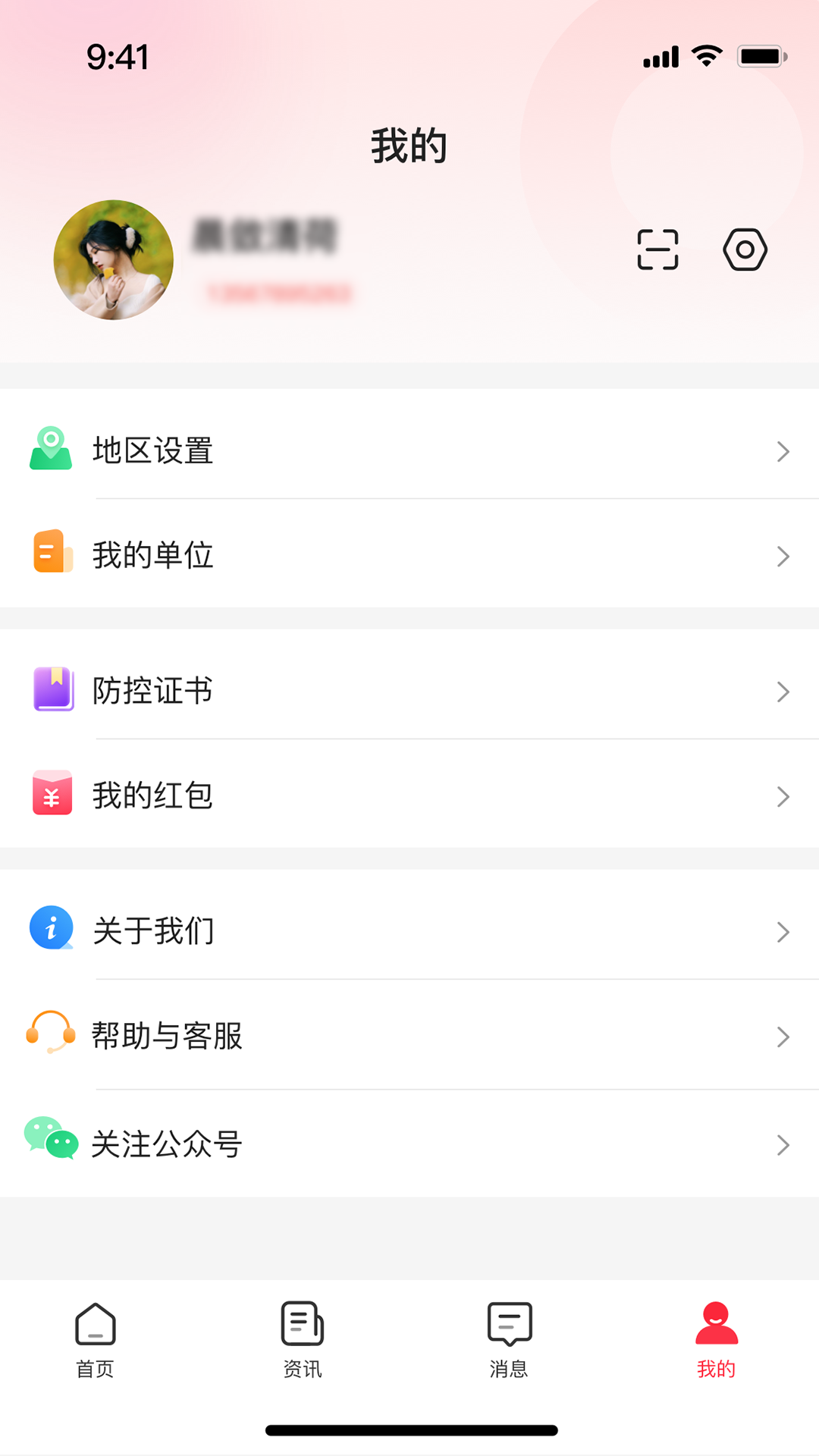Viewport: 819px width, 1456px height.
Task: Click the 我的红包 red envelope icon
Action: (x=51, y=795)
